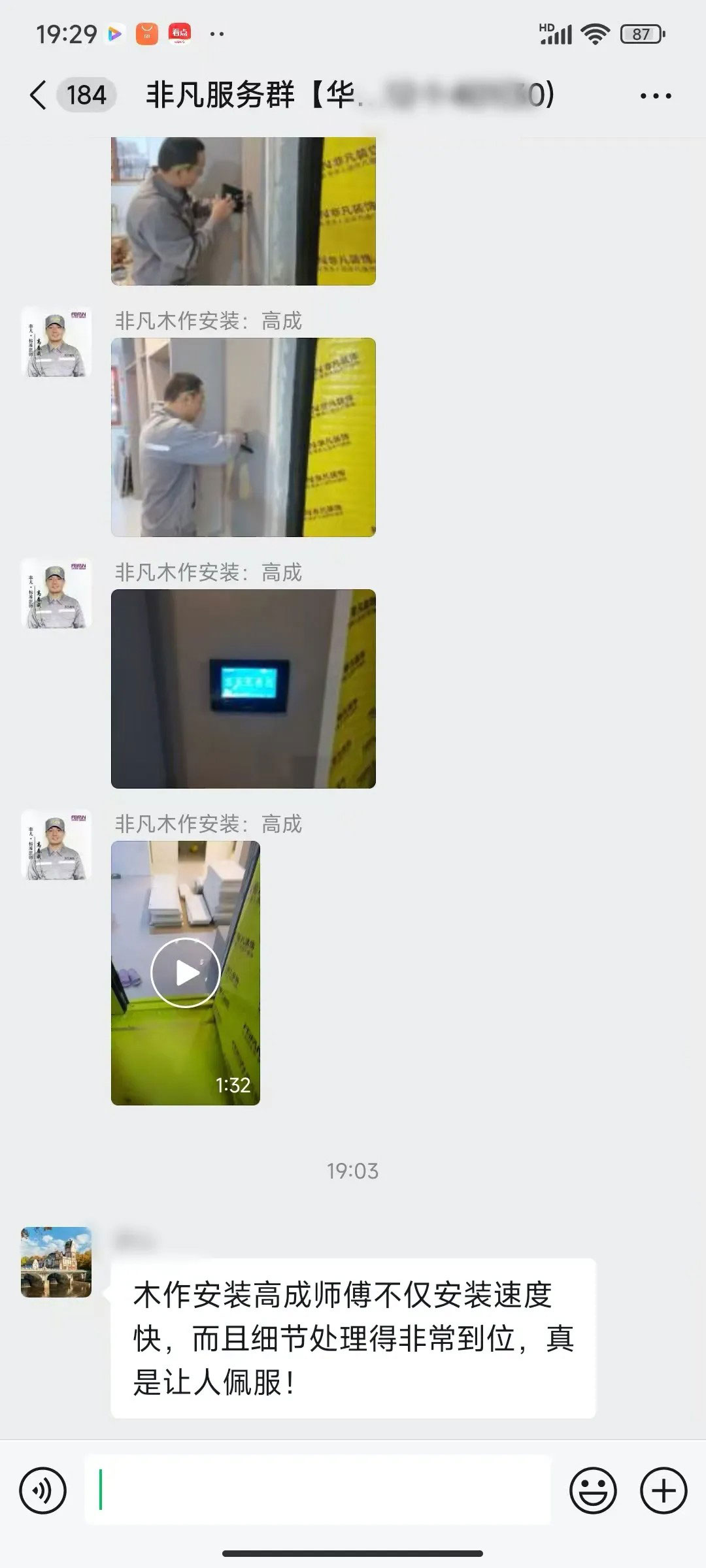Open photo of wall control panel
Screen dimensions: 706x1568
(243, 689)
